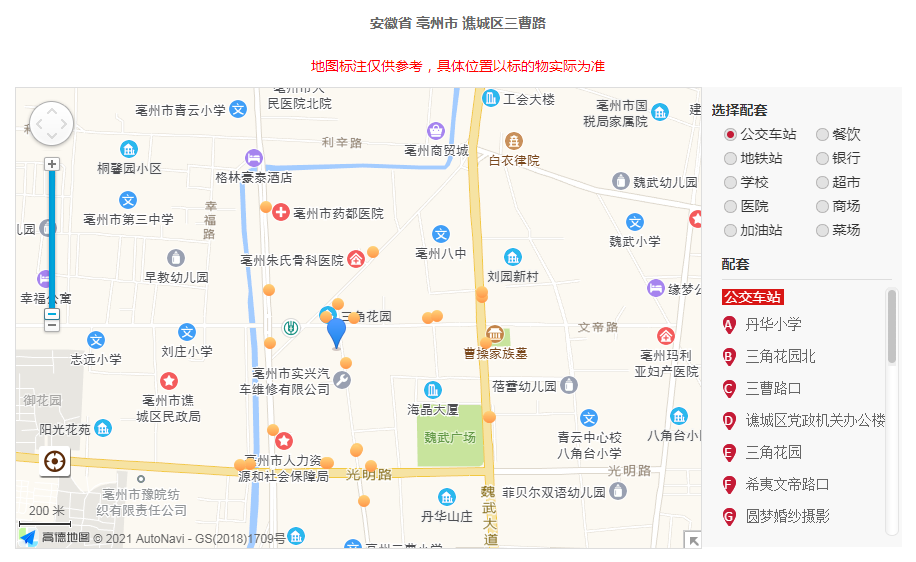The width and height of the screenshot is (916, 562).
Task: Open bus stop result 丹华小学
Action: (x=773, y=324)
